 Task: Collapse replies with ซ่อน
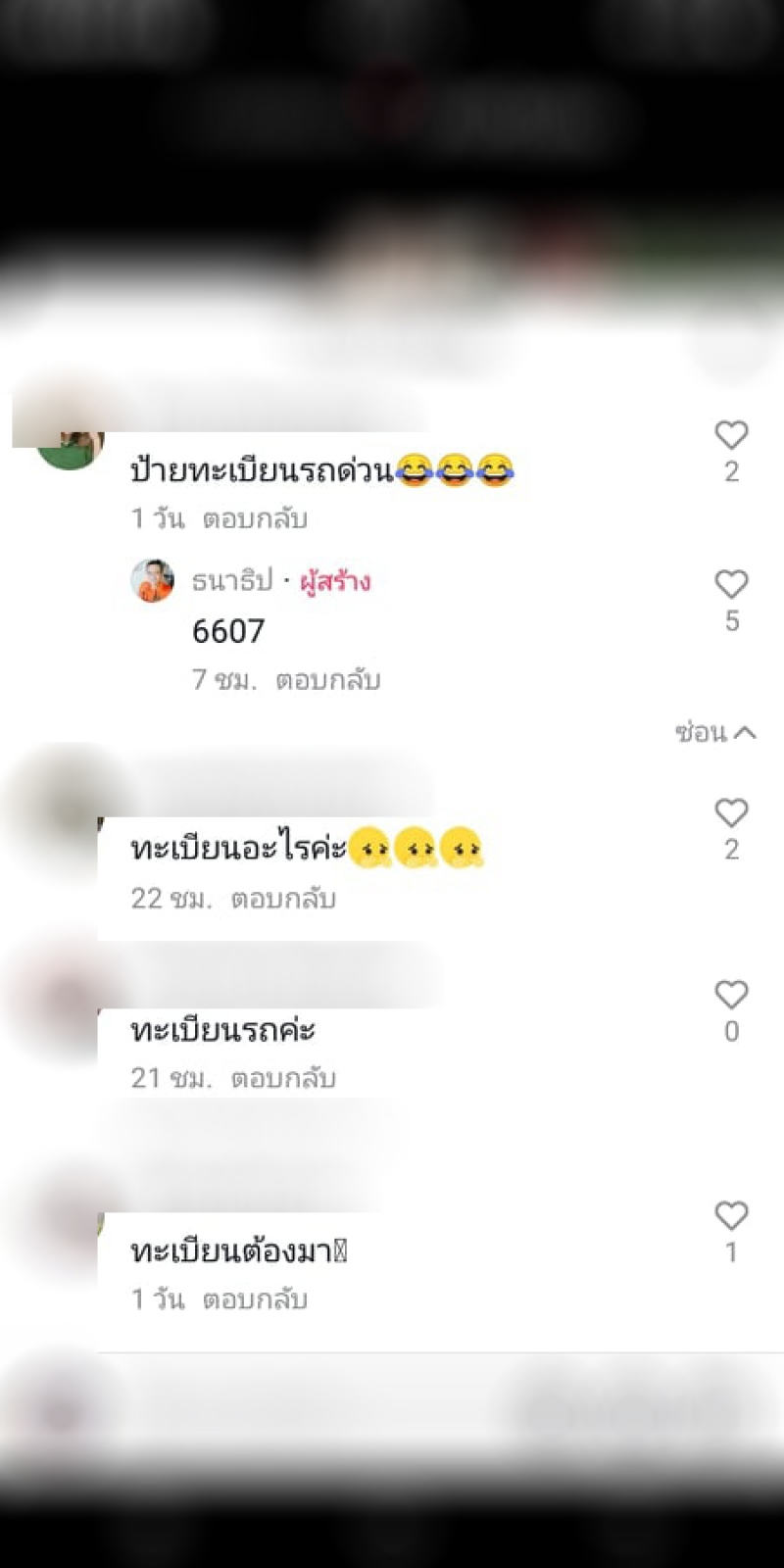click(x=714, y=732)
